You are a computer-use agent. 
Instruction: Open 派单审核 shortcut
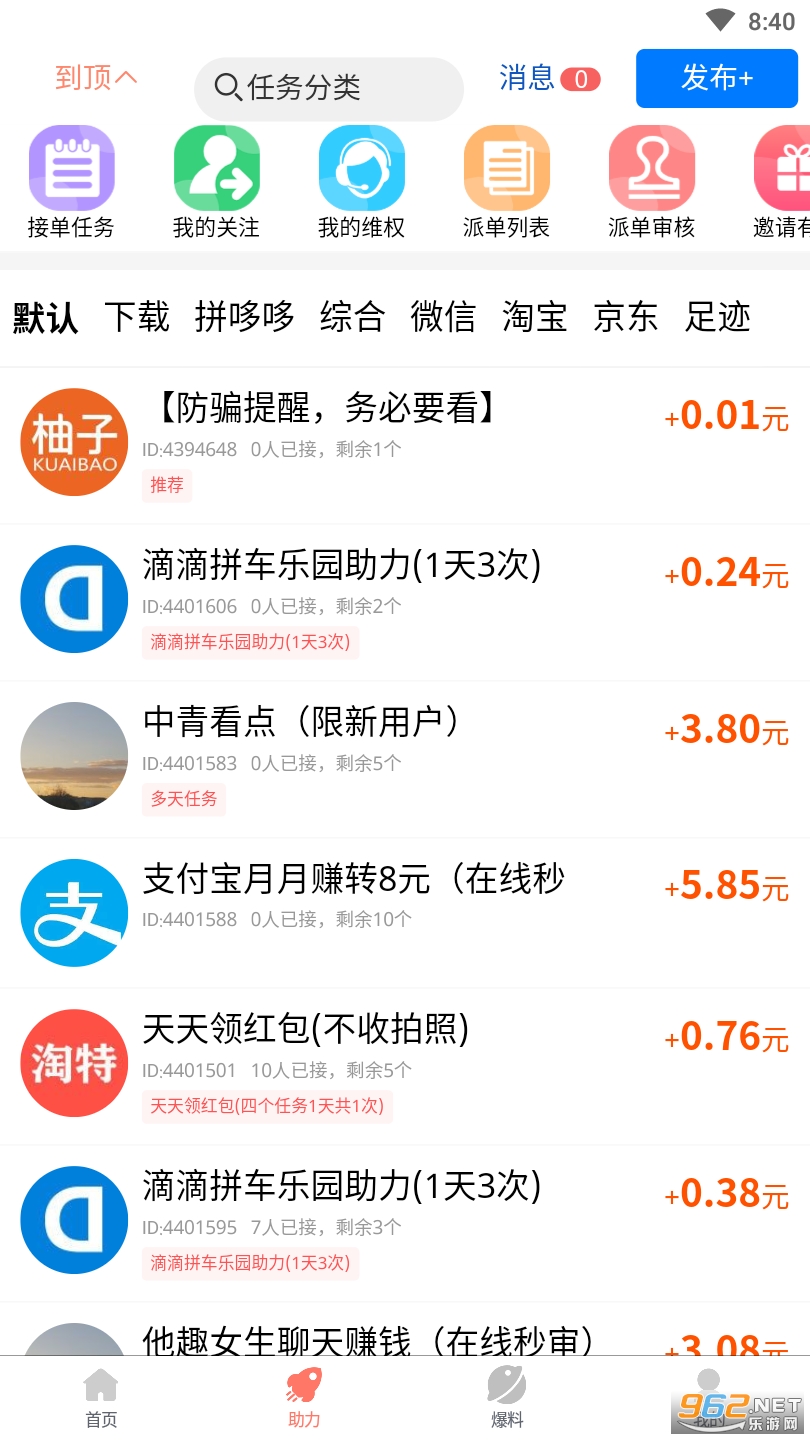pos(651,183)
